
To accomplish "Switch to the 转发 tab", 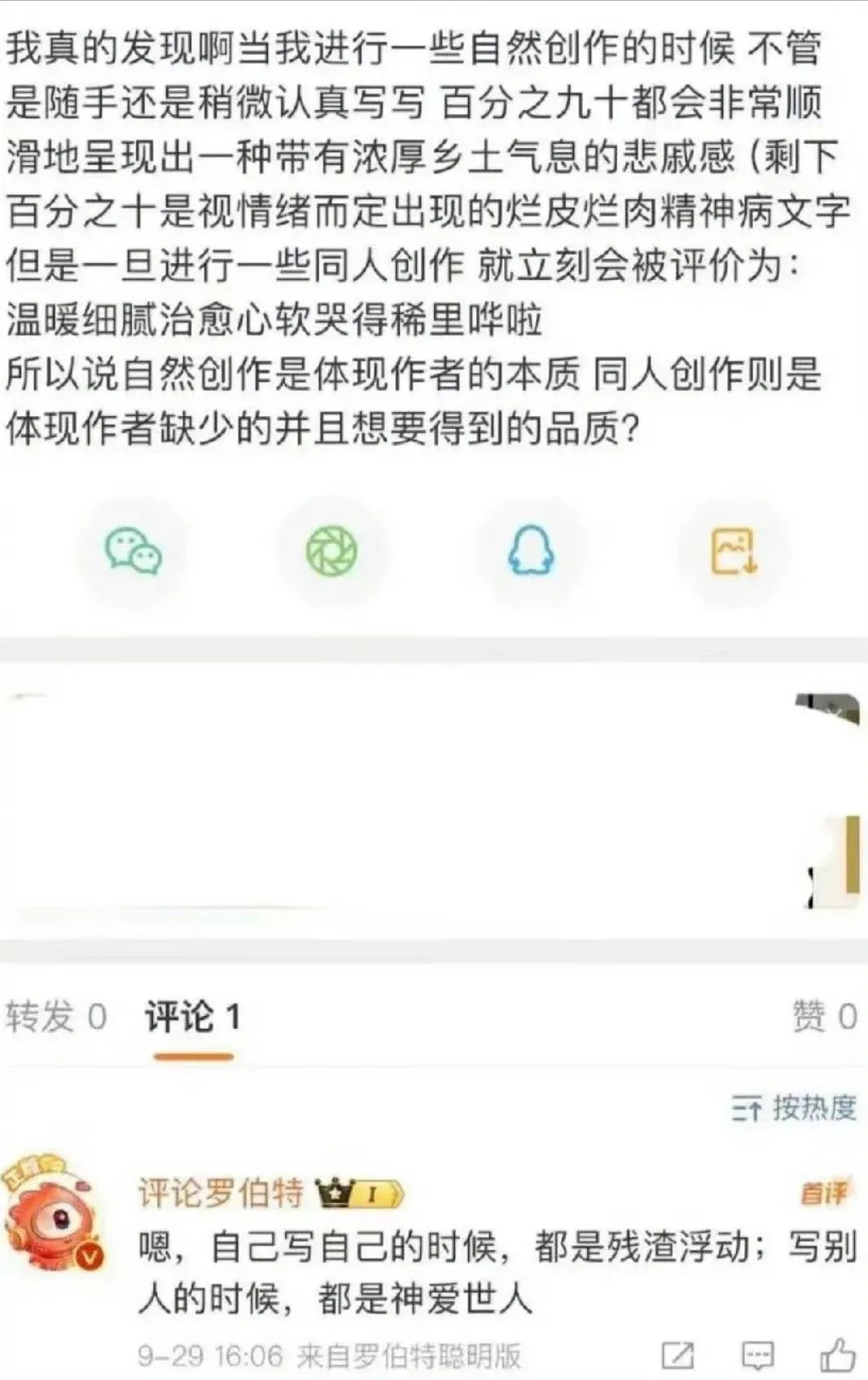I will pos(55,1017).
